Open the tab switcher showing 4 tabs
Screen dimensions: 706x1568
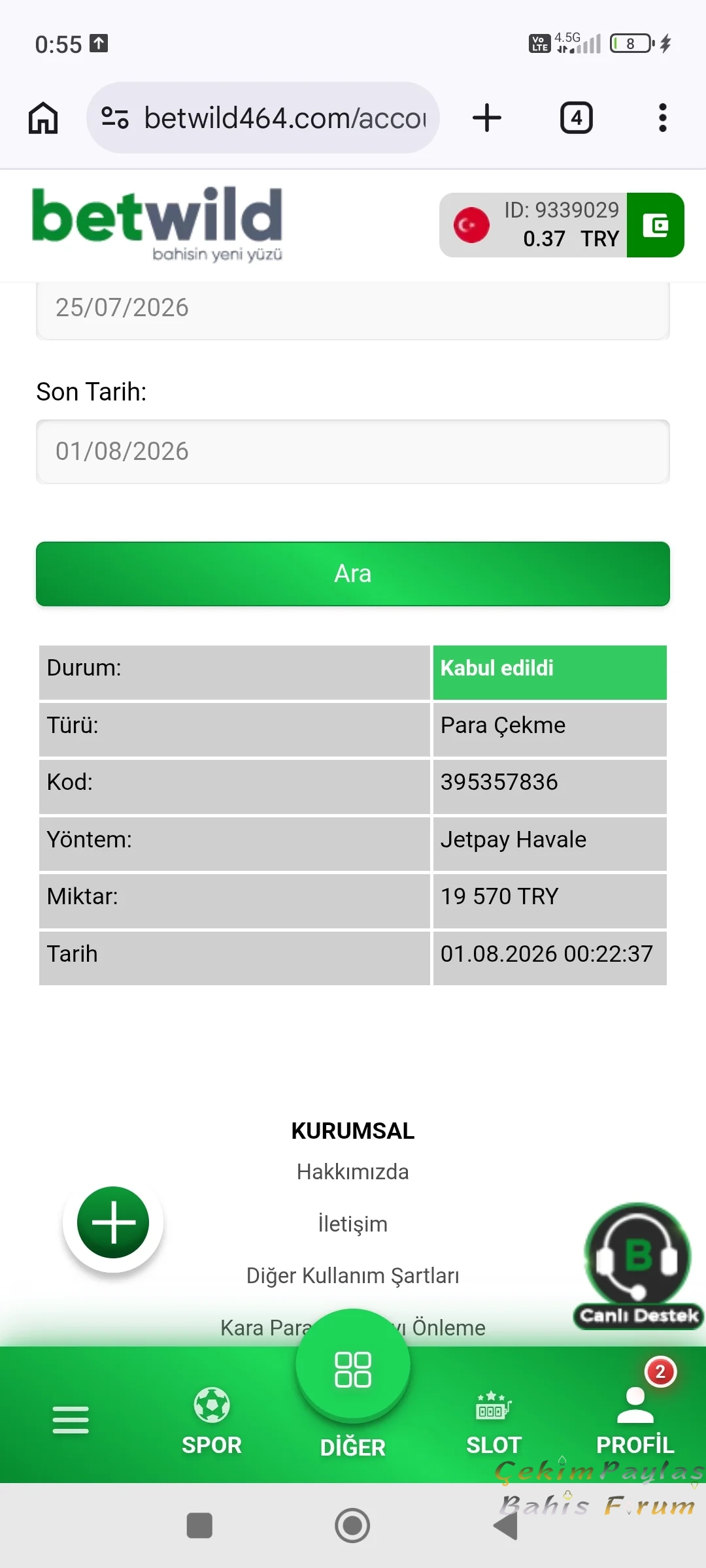pyautogui.click(x=577, y=118)
